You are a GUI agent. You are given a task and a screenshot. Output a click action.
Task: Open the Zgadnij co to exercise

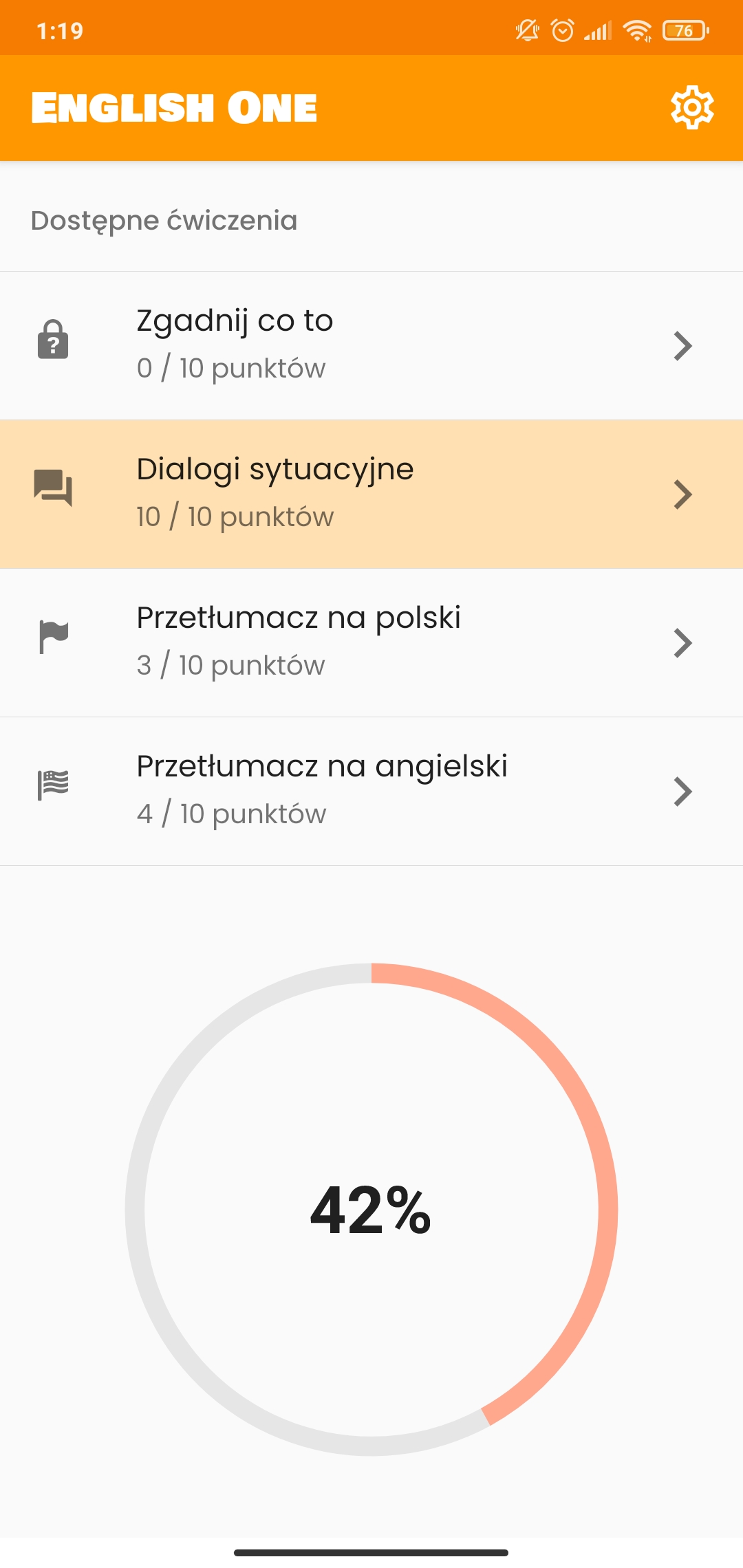pyautogui.click(x=371, y=345)
